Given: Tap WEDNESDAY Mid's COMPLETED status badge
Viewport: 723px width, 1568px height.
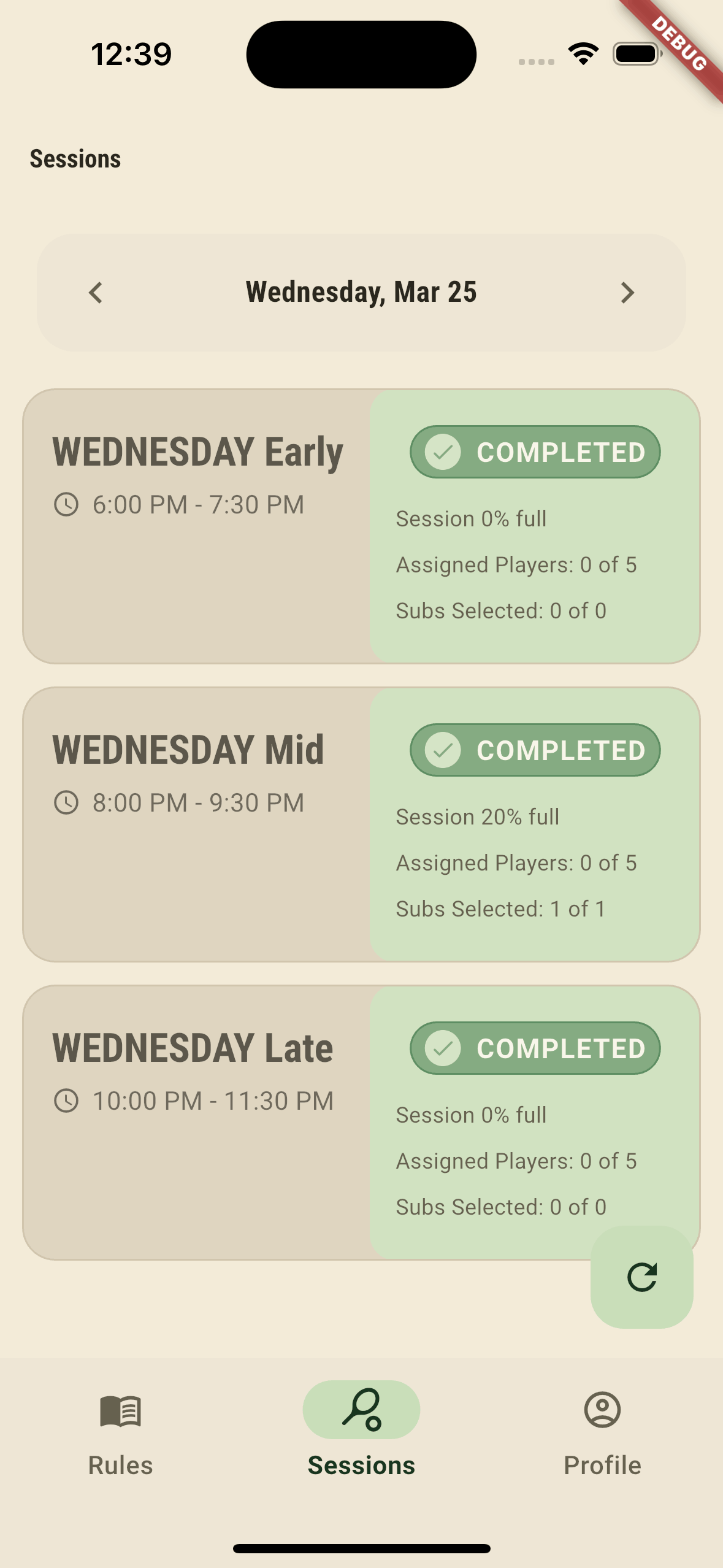Looking at the screenshot, I should point(535,751).
